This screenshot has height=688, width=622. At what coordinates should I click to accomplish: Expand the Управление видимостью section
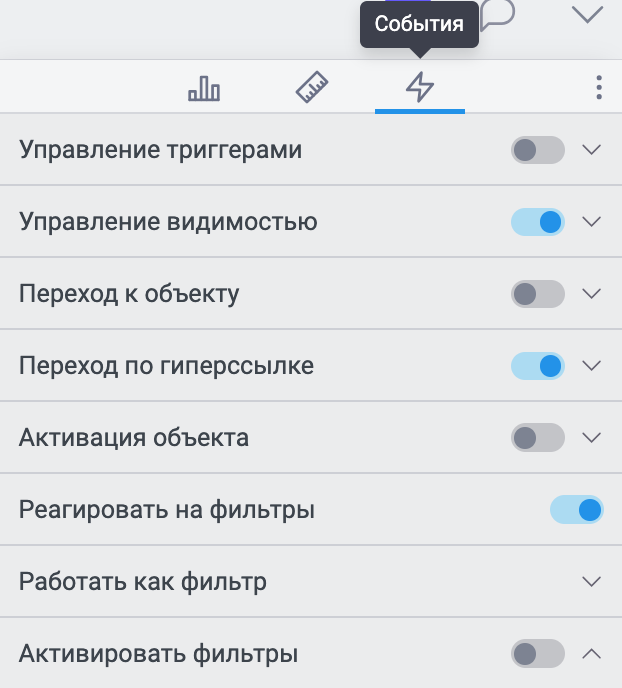point(591,222)
